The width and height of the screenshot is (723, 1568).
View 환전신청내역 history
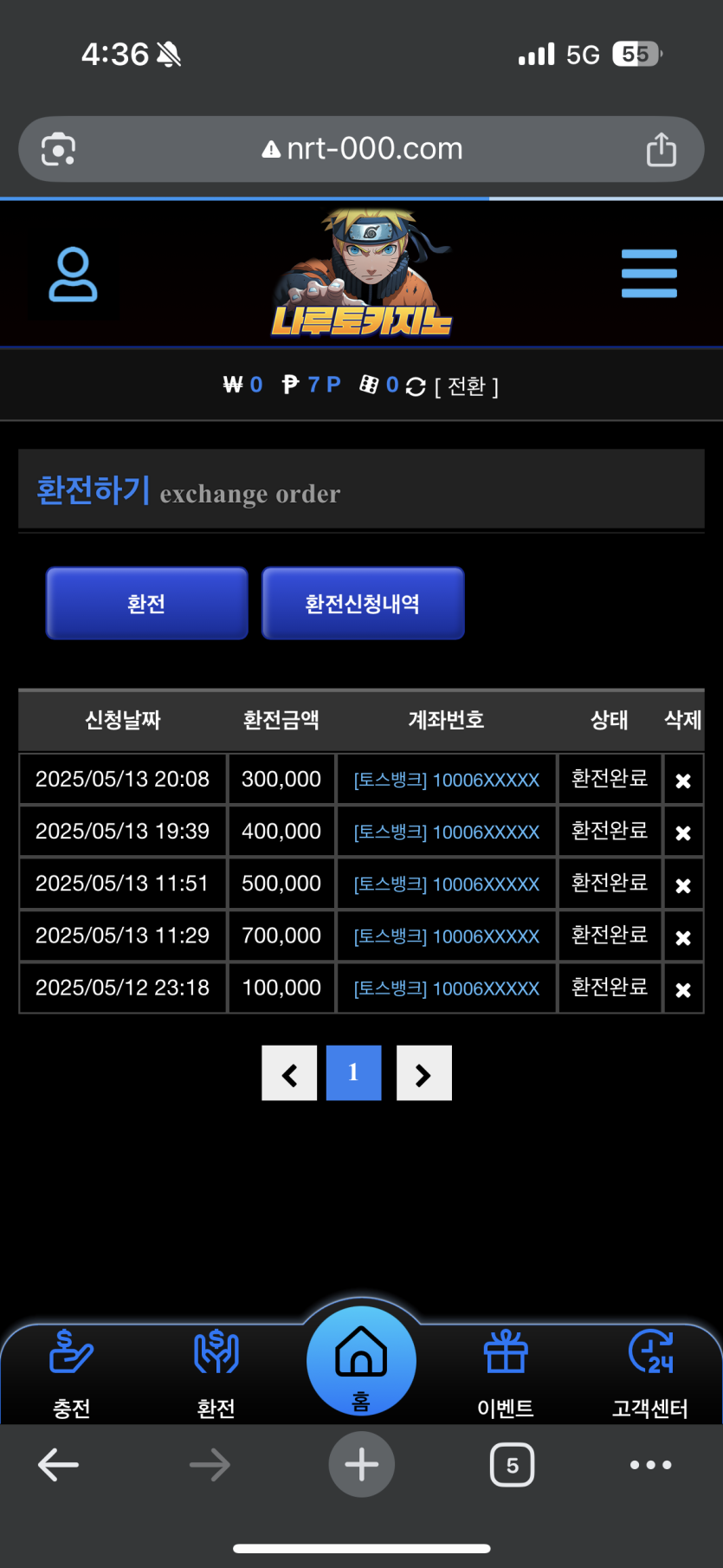pyautogui.click(x=363, y=604)
